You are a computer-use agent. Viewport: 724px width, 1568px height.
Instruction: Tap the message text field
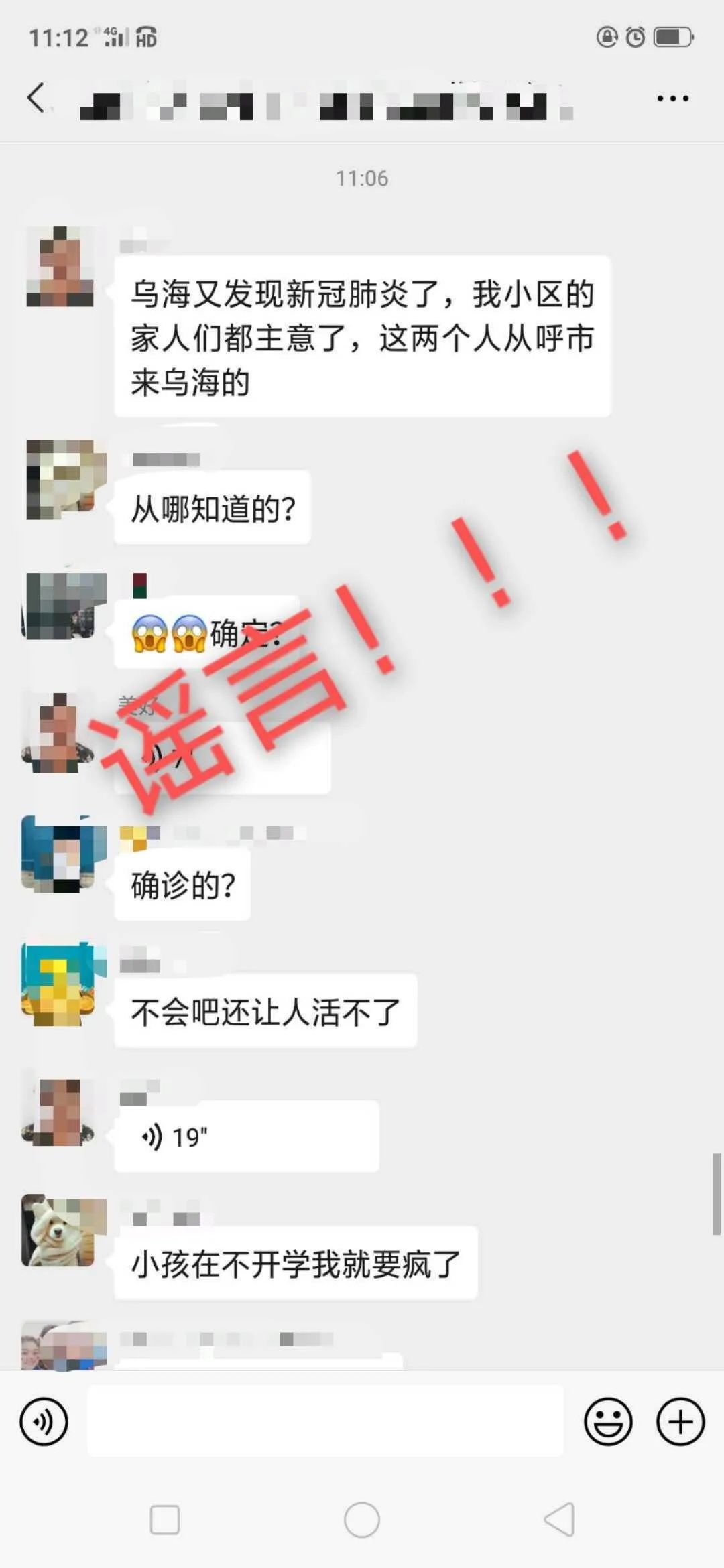pyautogui.click(x=326, y=1421)
